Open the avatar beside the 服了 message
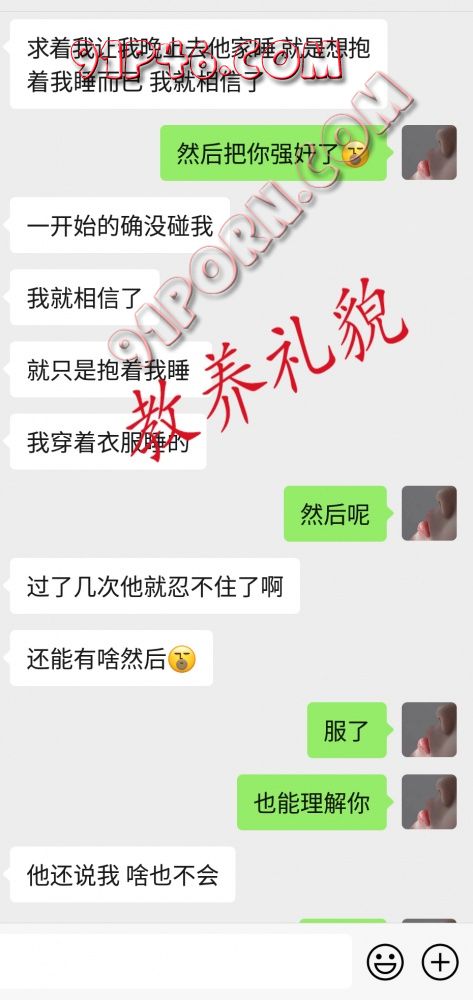The image size is (473, 1000). (x=429, y=730)
